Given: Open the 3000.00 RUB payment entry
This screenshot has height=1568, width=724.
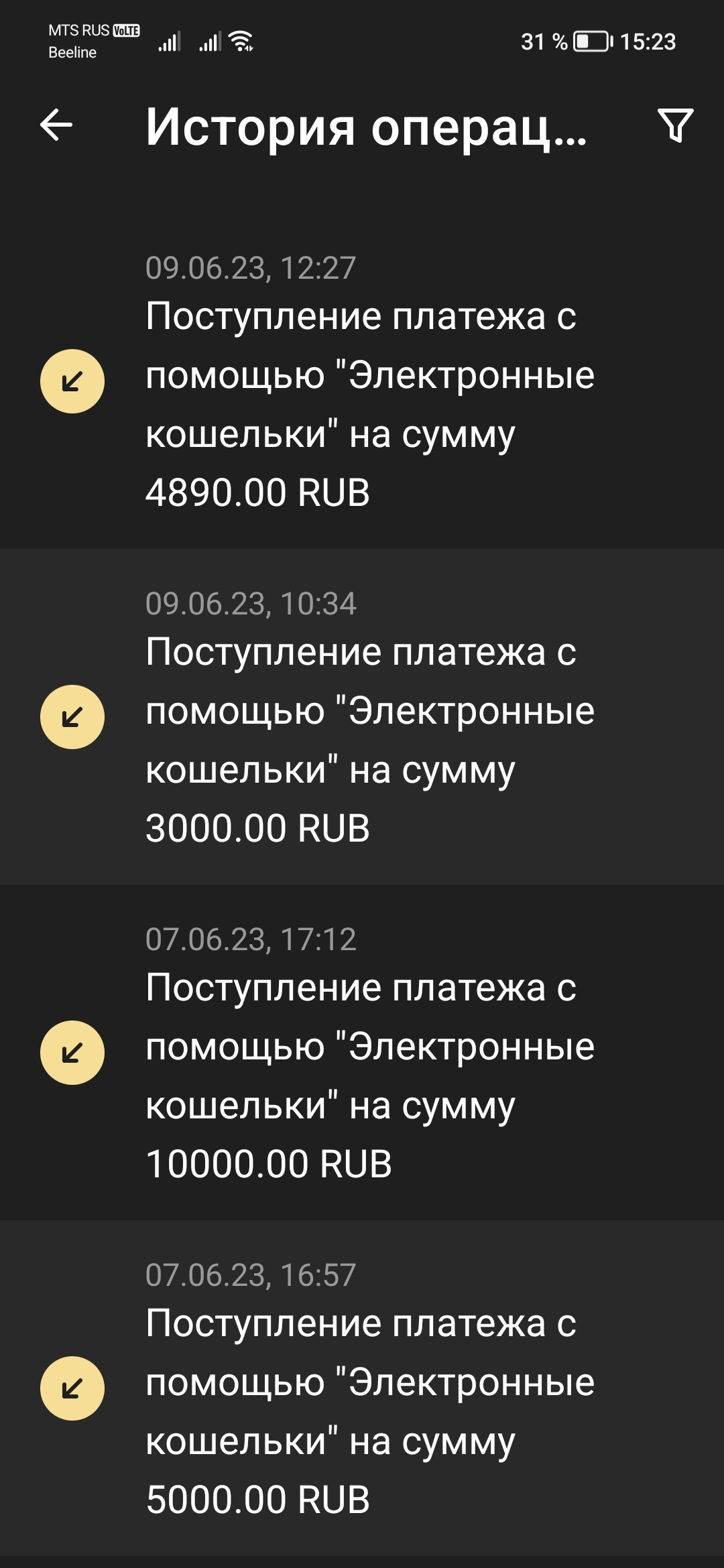Looking at the screenshot, I should [362, 717].
